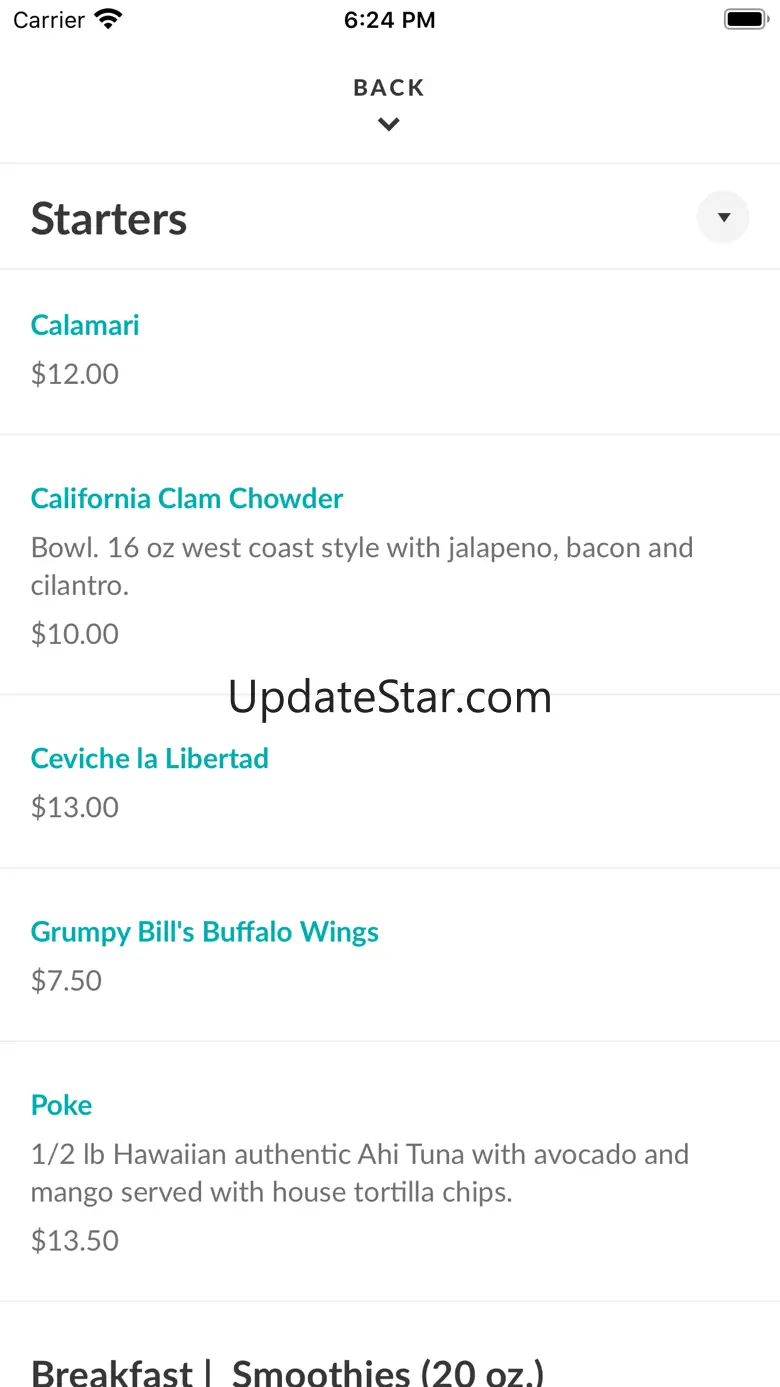
Task: Open the Starters section dropdown arrow
Action: (x=723, y=217)
